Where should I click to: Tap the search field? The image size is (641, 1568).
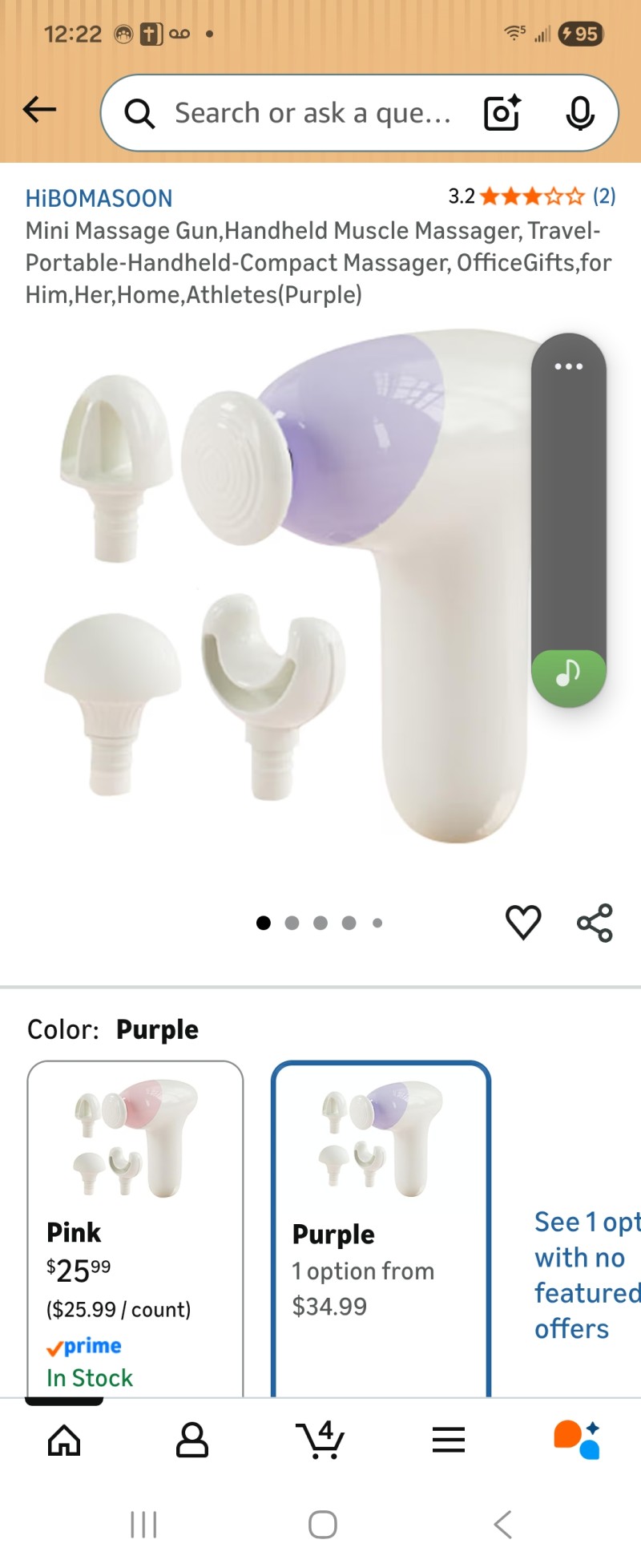312,113
